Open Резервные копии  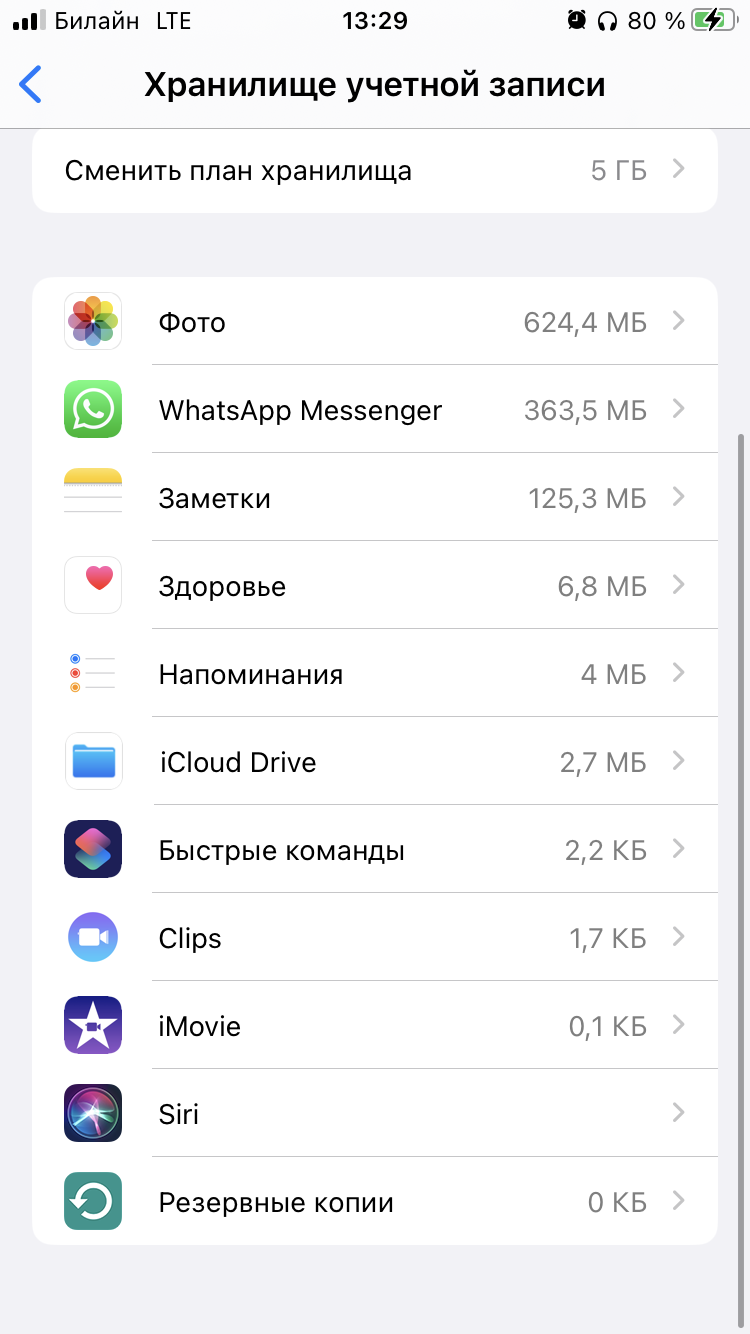point(375,1202)
